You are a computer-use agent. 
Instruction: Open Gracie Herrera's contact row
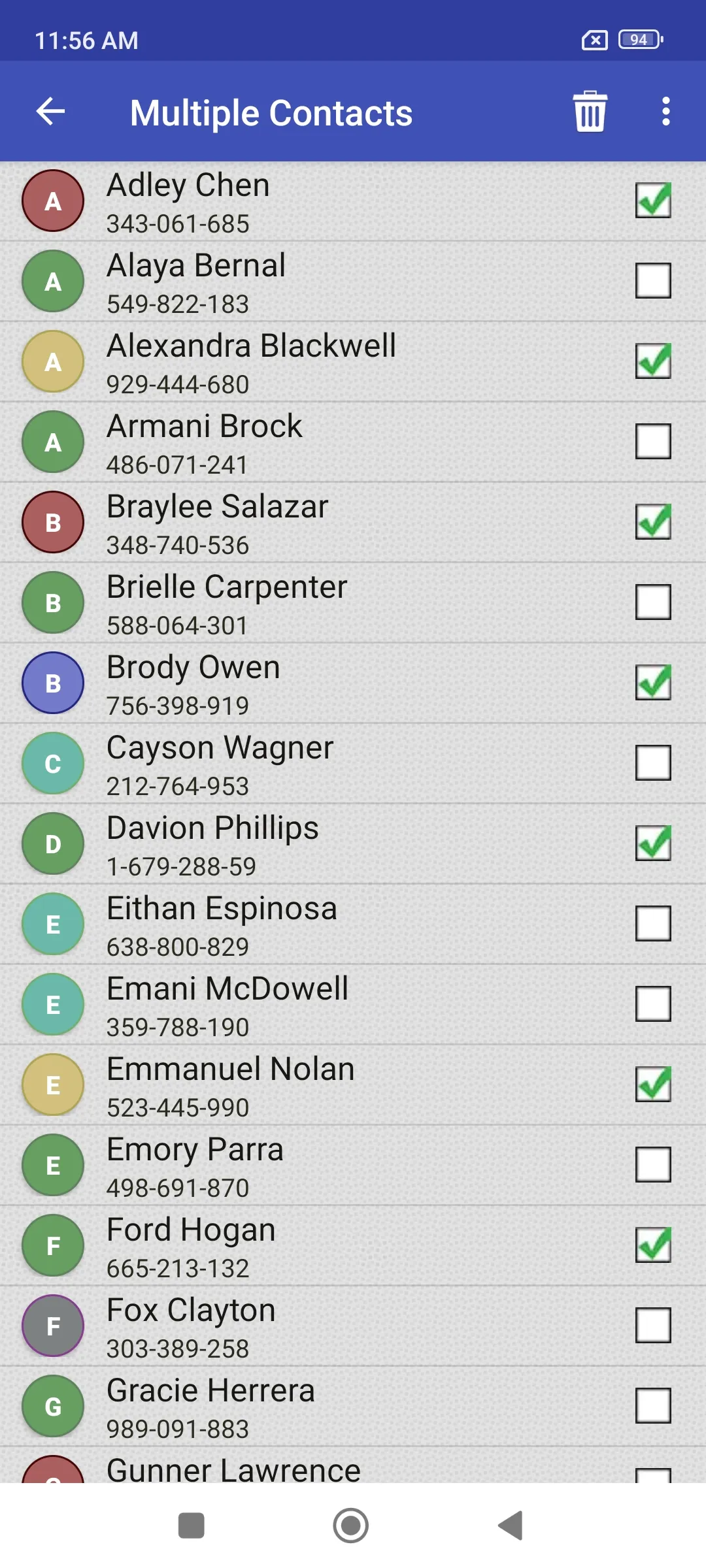pos(353,1407)
